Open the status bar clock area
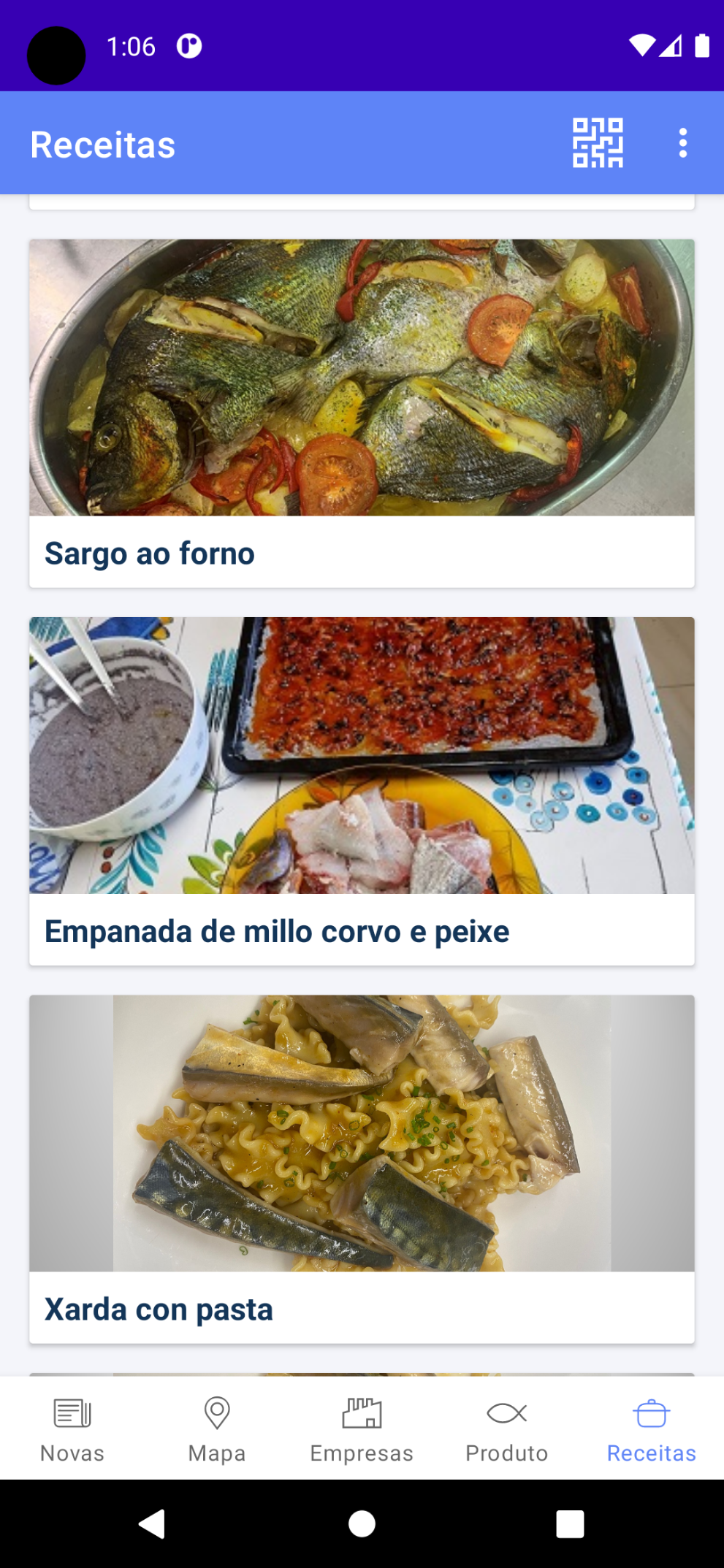This screenshot has height=1568, width=724. coord(132,45)
